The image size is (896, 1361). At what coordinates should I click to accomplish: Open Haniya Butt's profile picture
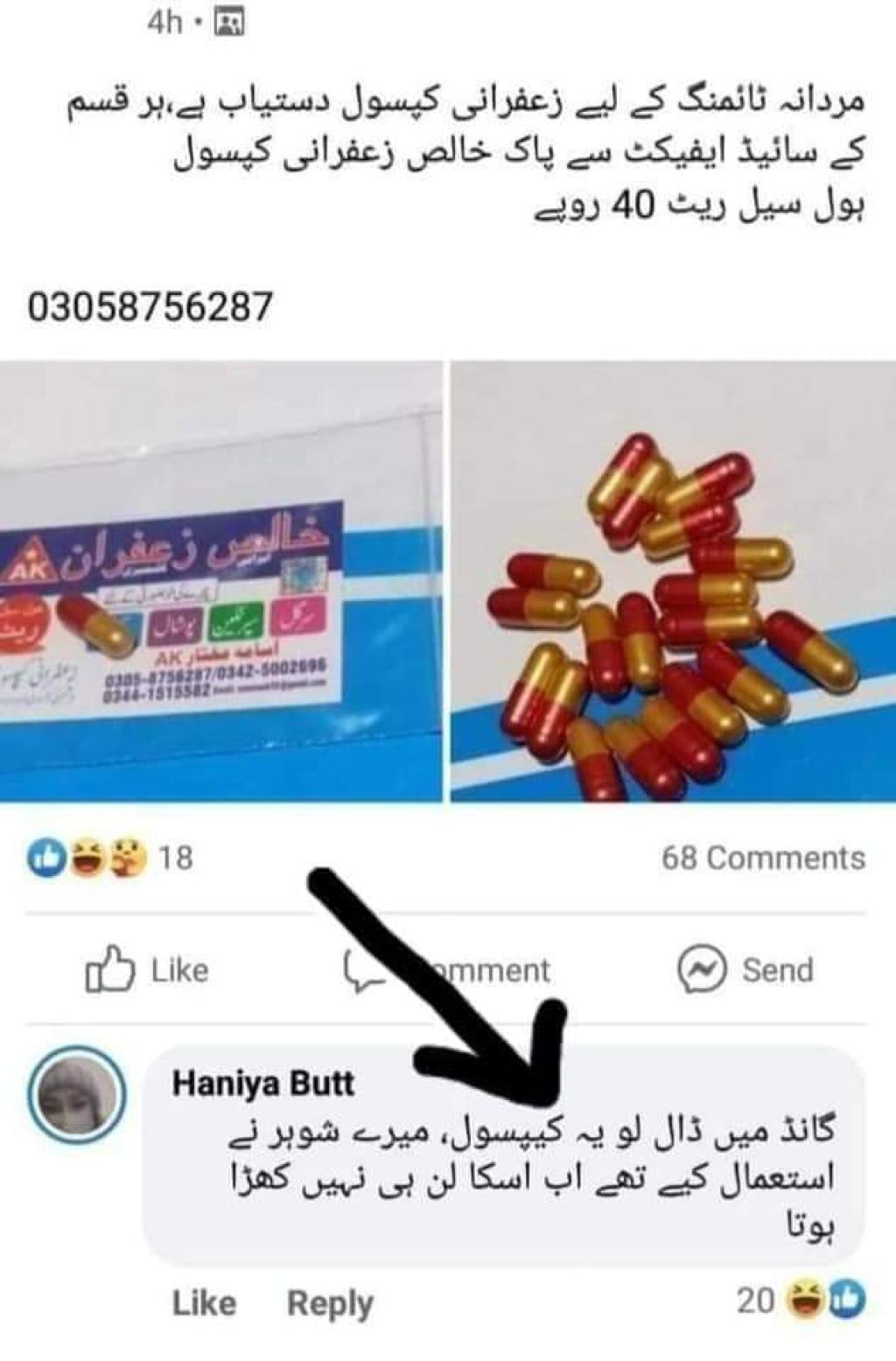pyautogui.click(x=77, y=1095)
